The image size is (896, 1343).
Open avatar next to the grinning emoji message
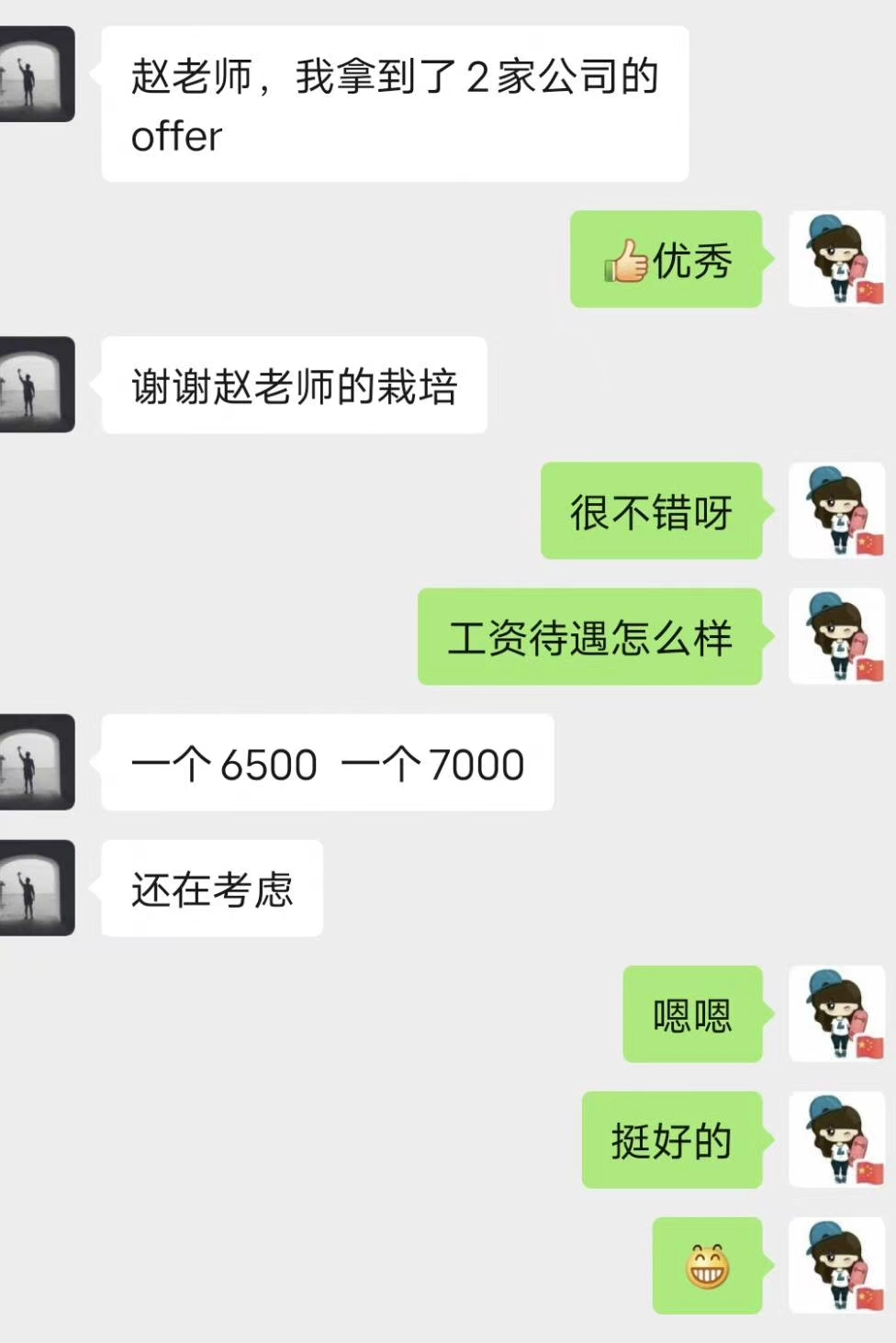coord(836,1265)
